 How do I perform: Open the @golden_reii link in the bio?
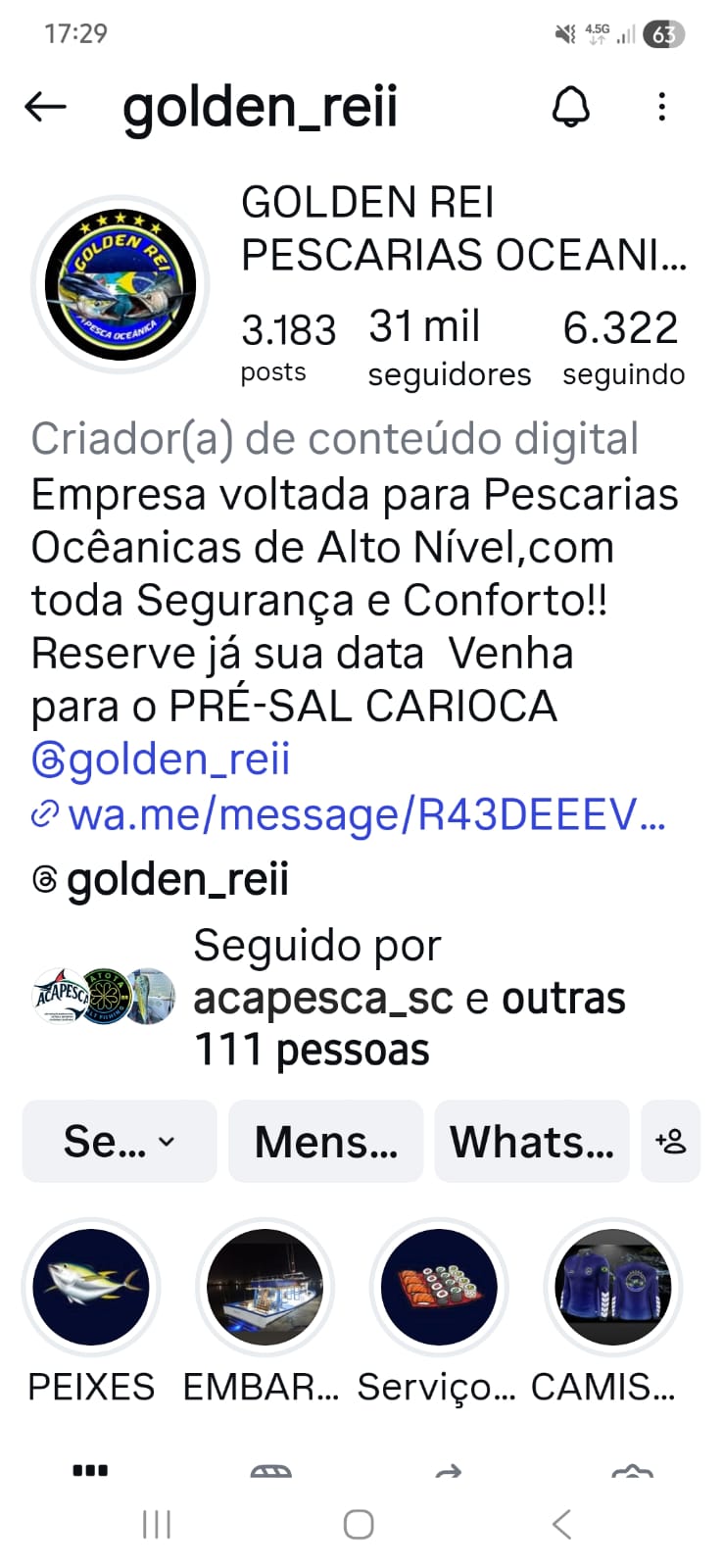coord(162,759)
